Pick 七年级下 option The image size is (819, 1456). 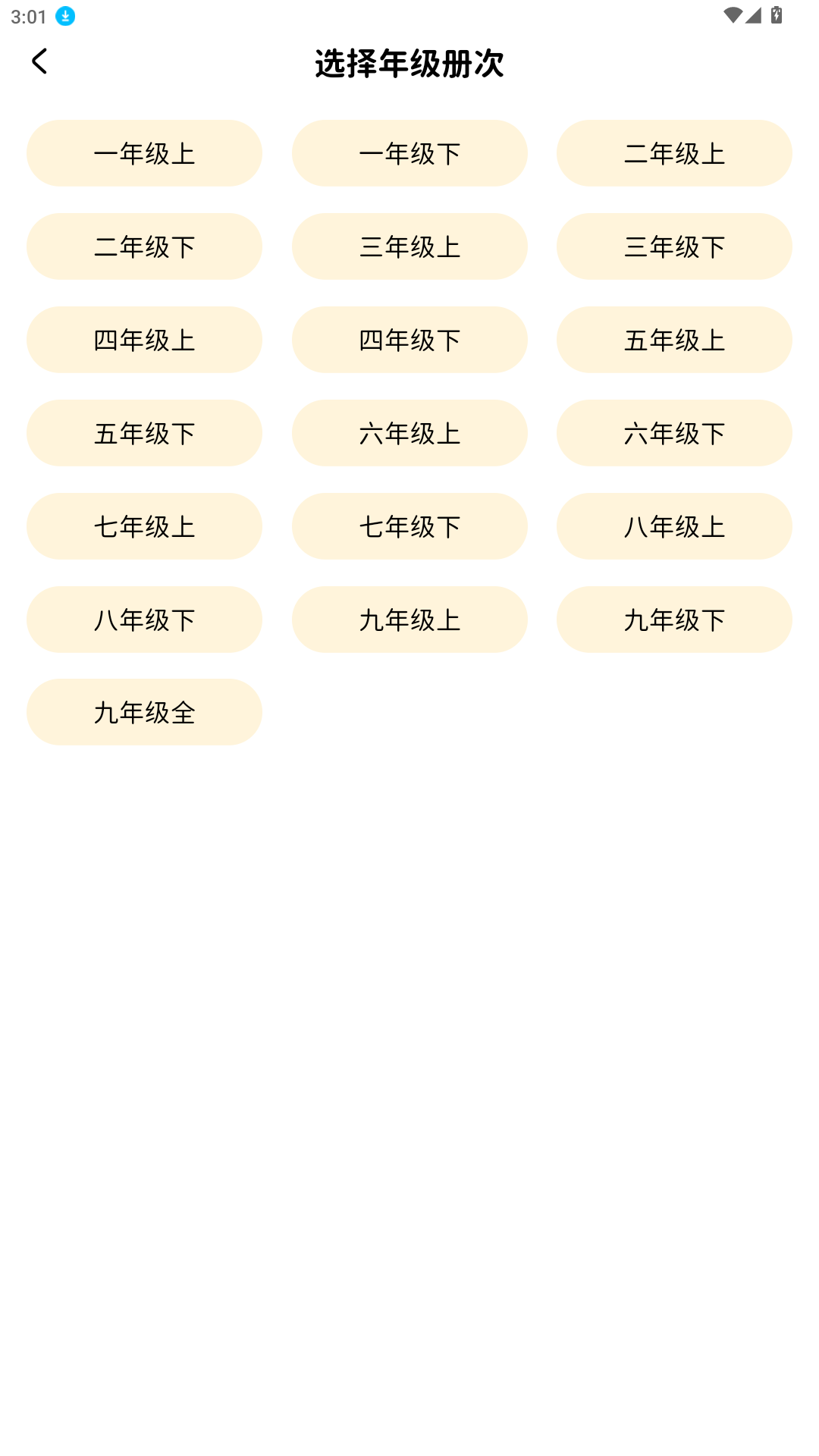click(x=409, y=526)
